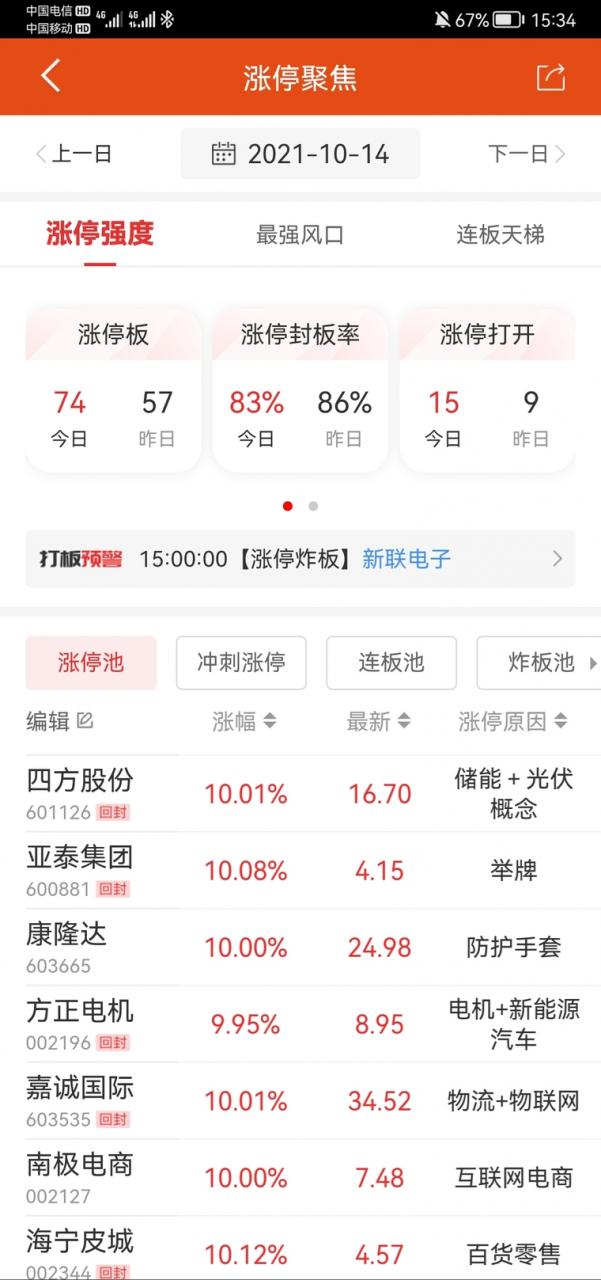The image size is (601, 1280).
Task: Share this 涨停聚焦 page
Action: [551, 77]
